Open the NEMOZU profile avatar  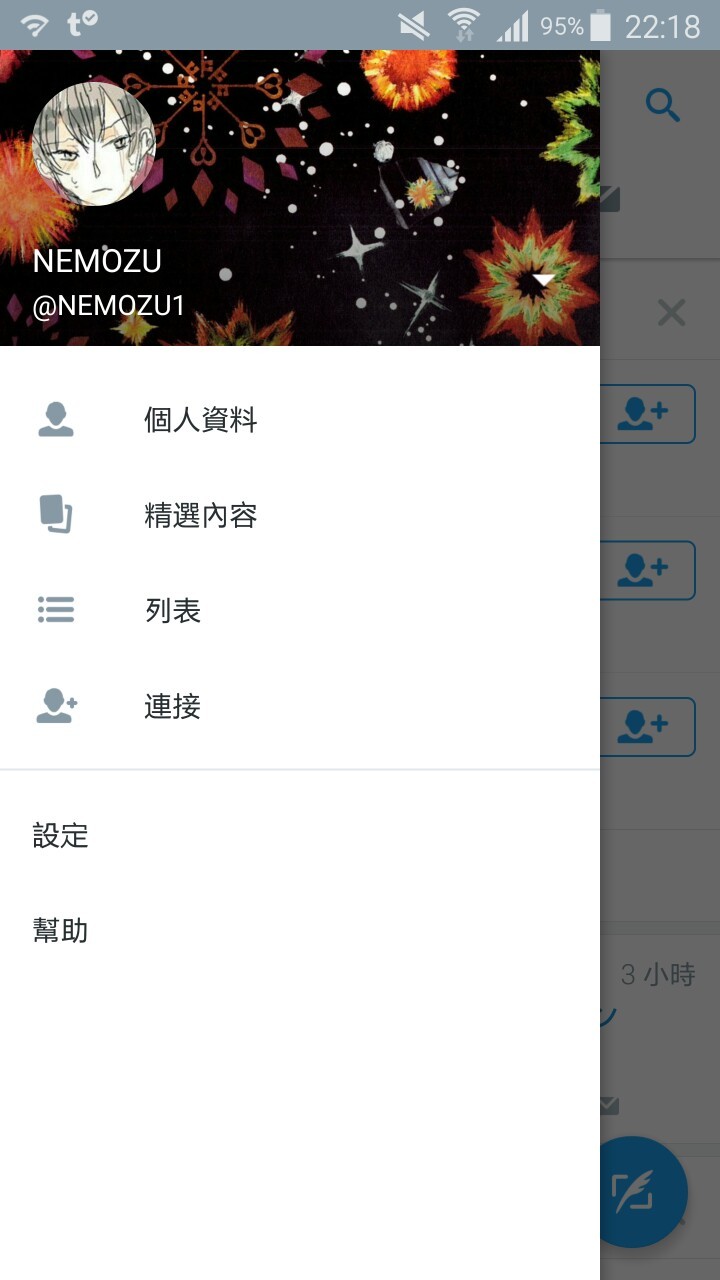94,145
